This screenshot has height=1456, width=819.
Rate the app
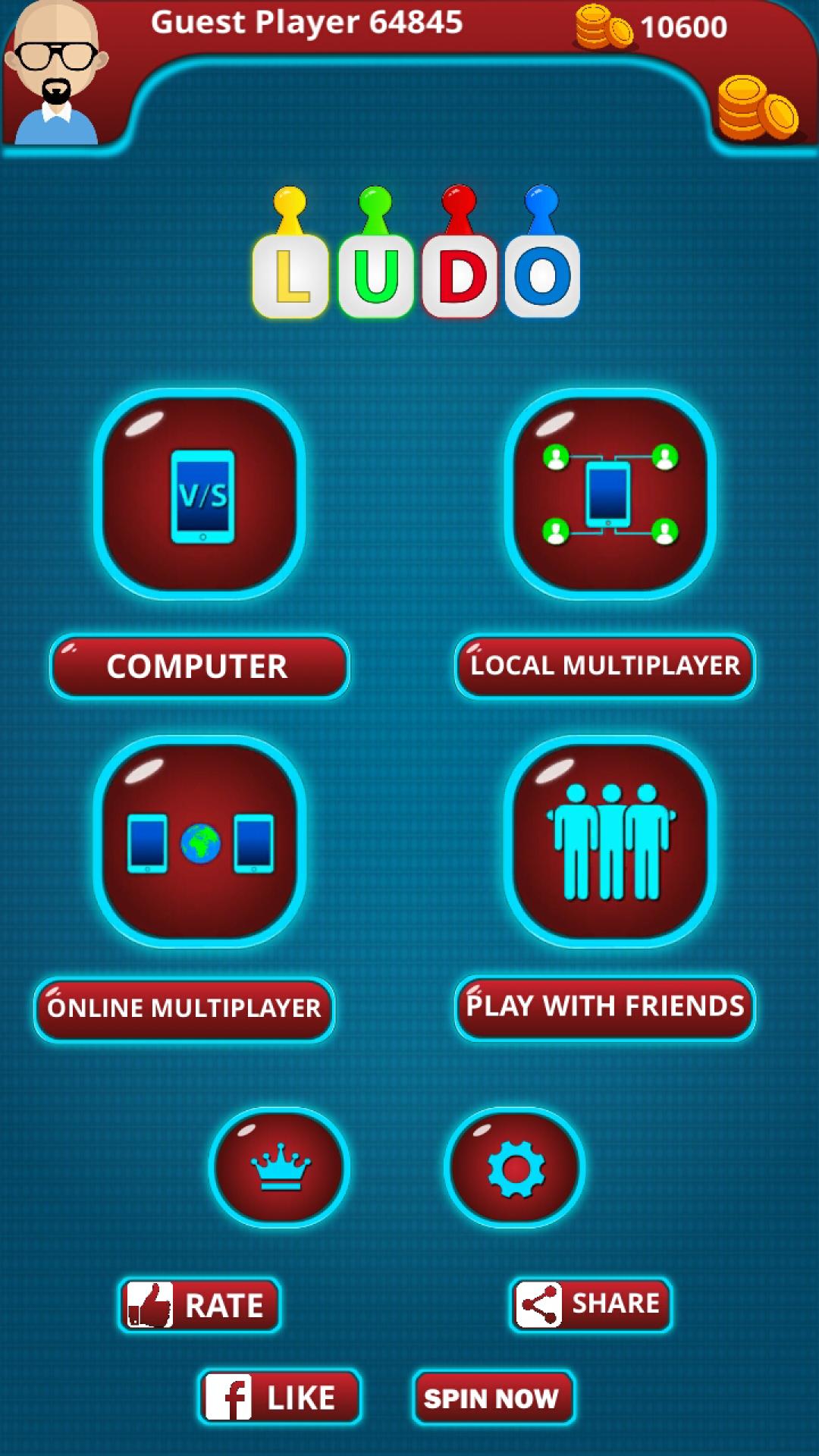pyautogui.click(x=199, y=1305)
